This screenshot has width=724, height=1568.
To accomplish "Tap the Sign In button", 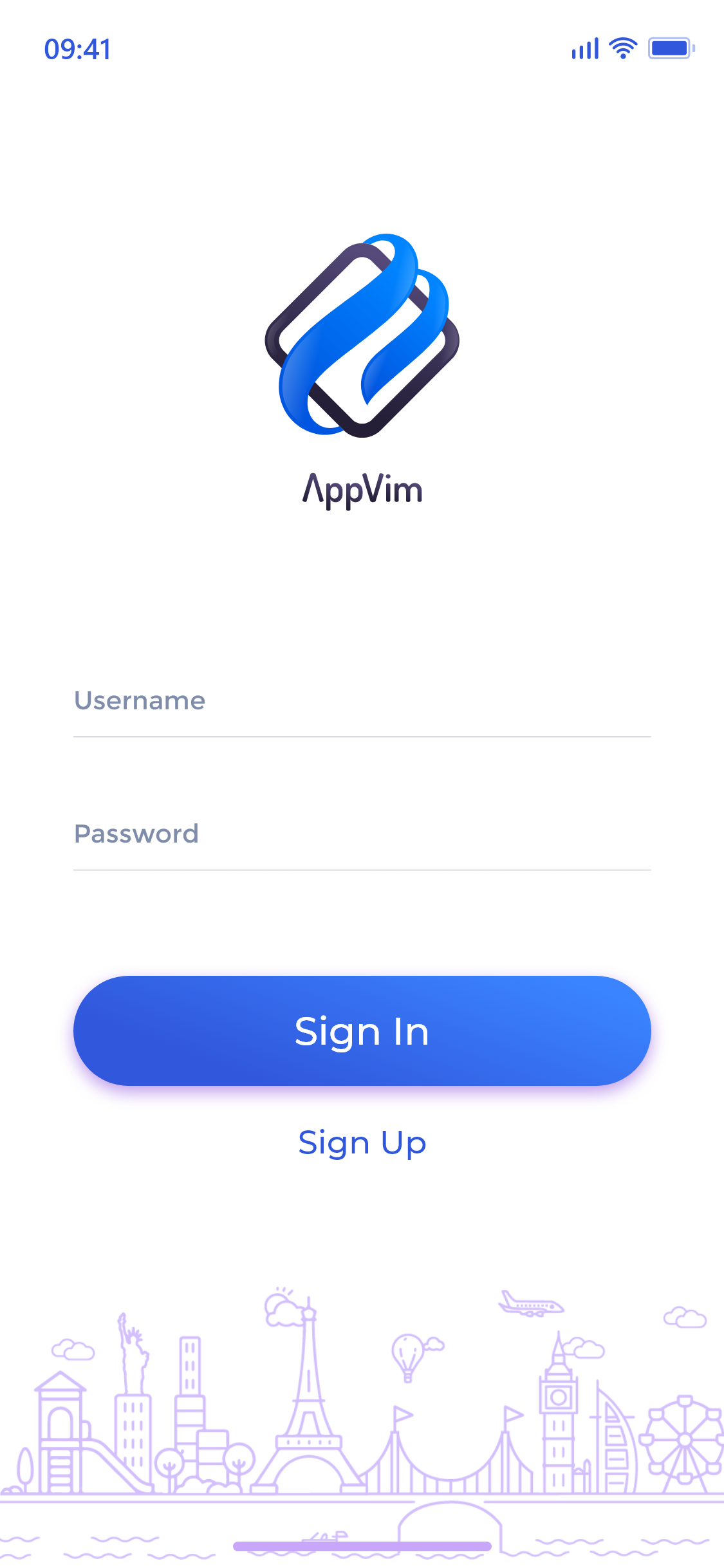I will point(362,1031).
